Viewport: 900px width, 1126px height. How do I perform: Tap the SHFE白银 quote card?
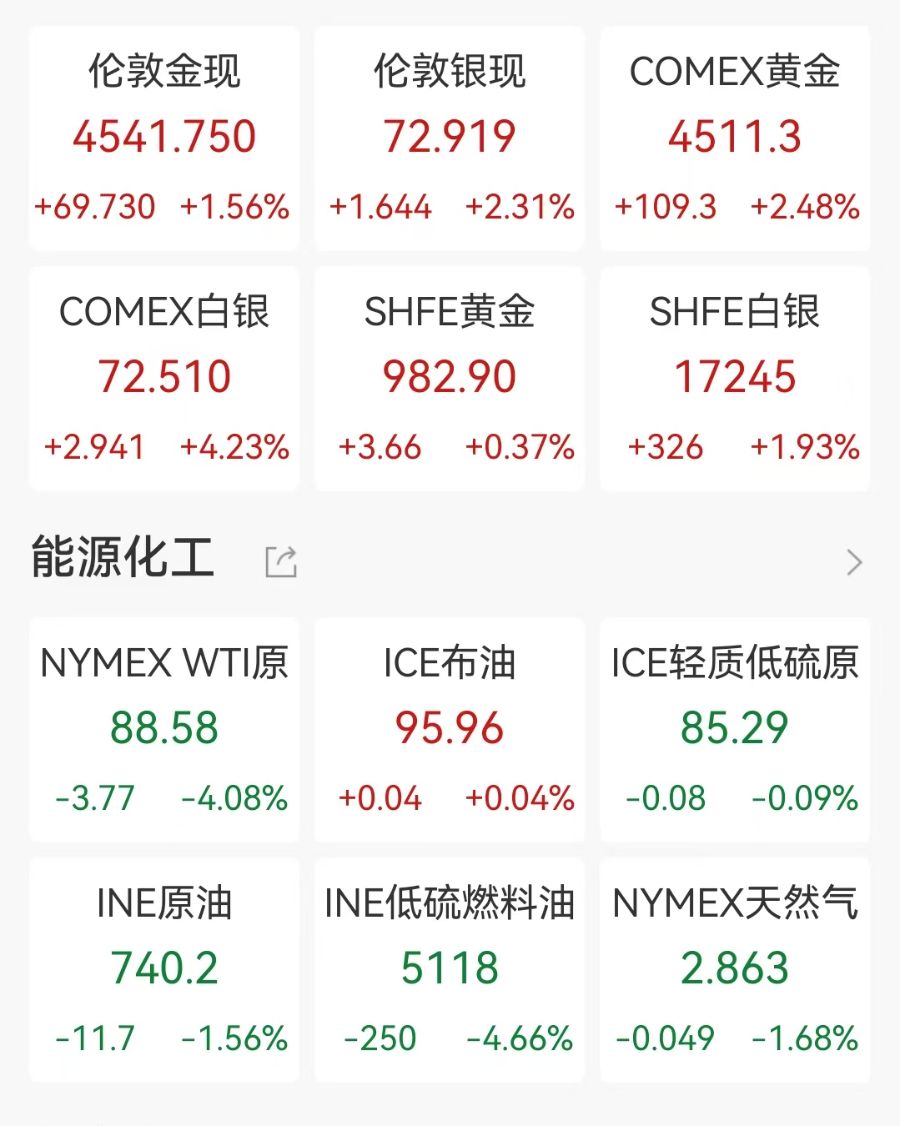coord(735,378)
